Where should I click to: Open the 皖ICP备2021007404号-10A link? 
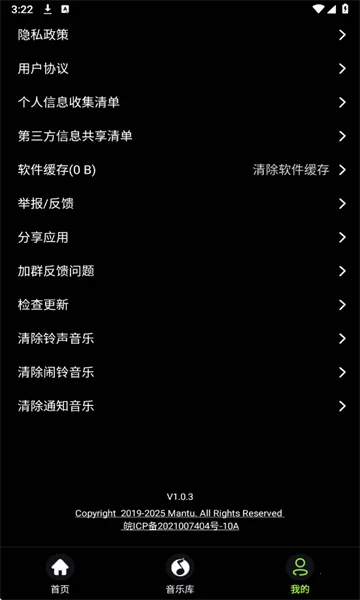[180, 526]
